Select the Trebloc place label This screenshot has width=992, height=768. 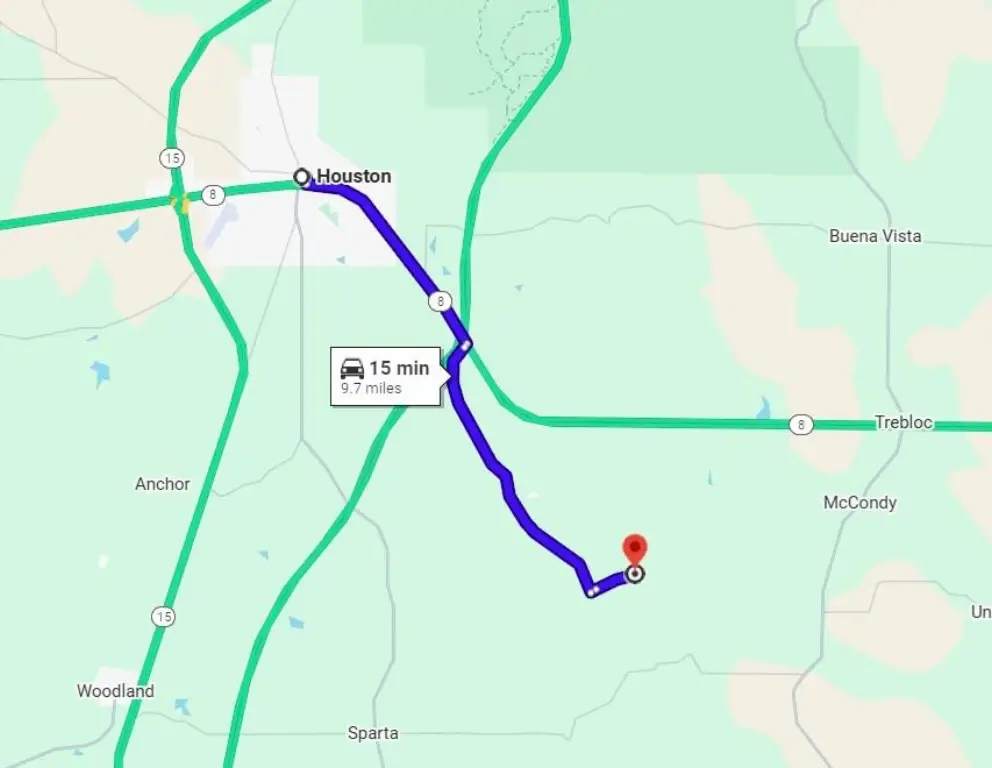pyautogui.click(x=903, y=422)
